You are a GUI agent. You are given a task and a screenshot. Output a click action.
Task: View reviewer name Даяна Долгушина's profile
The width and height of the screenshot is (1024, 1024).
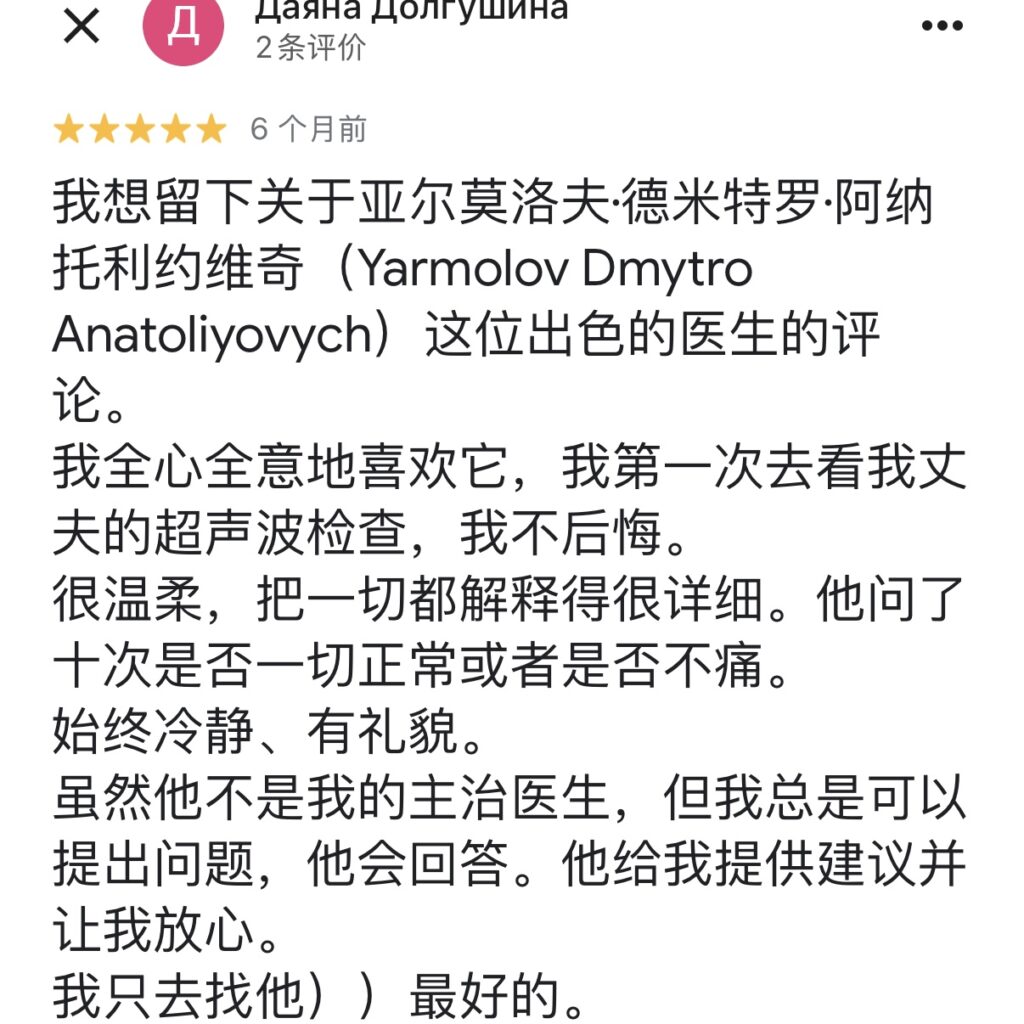point(411,10)
